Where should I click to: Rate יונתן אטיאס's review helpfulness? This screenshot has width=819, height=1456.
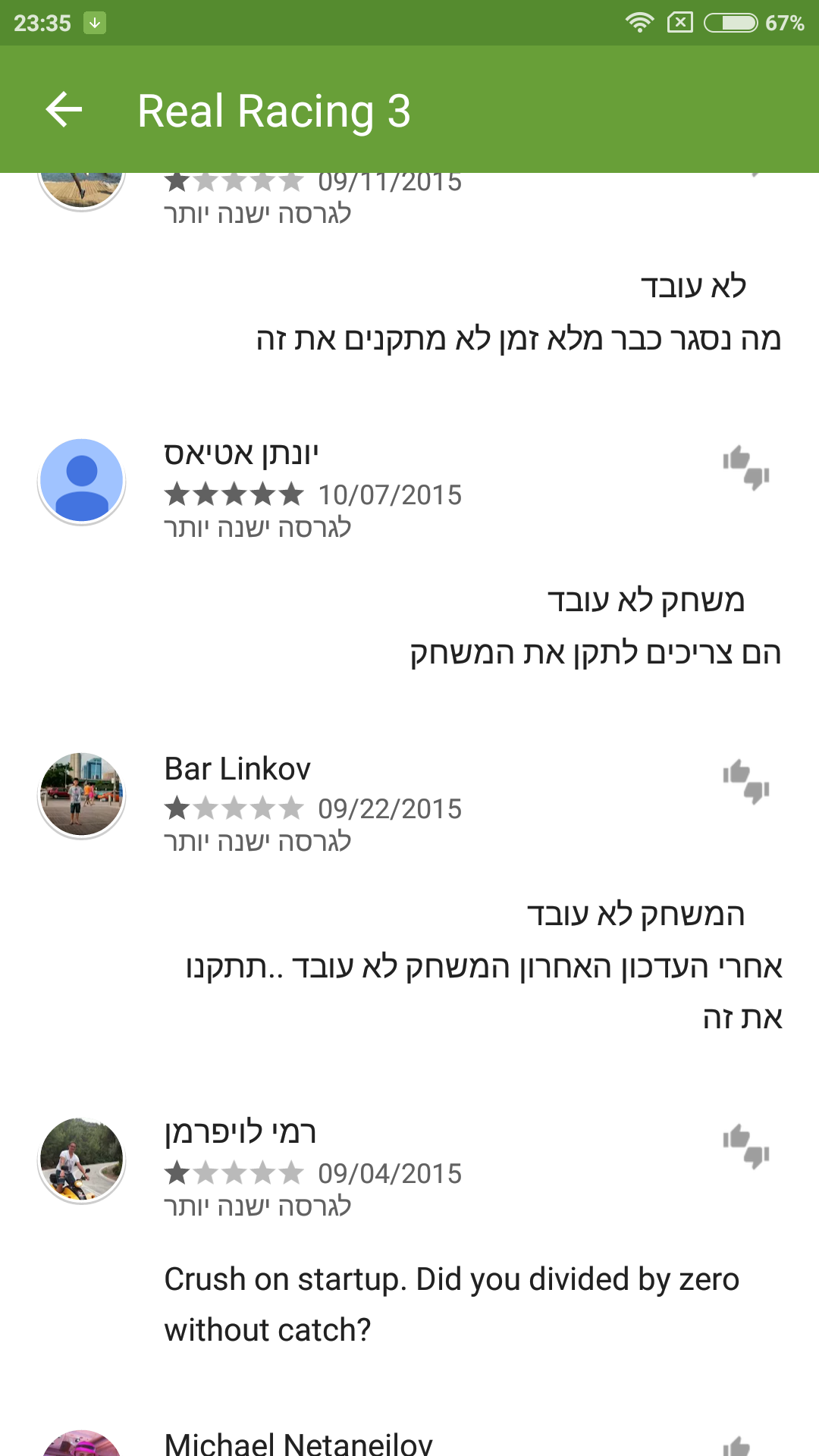pos(746,468)
